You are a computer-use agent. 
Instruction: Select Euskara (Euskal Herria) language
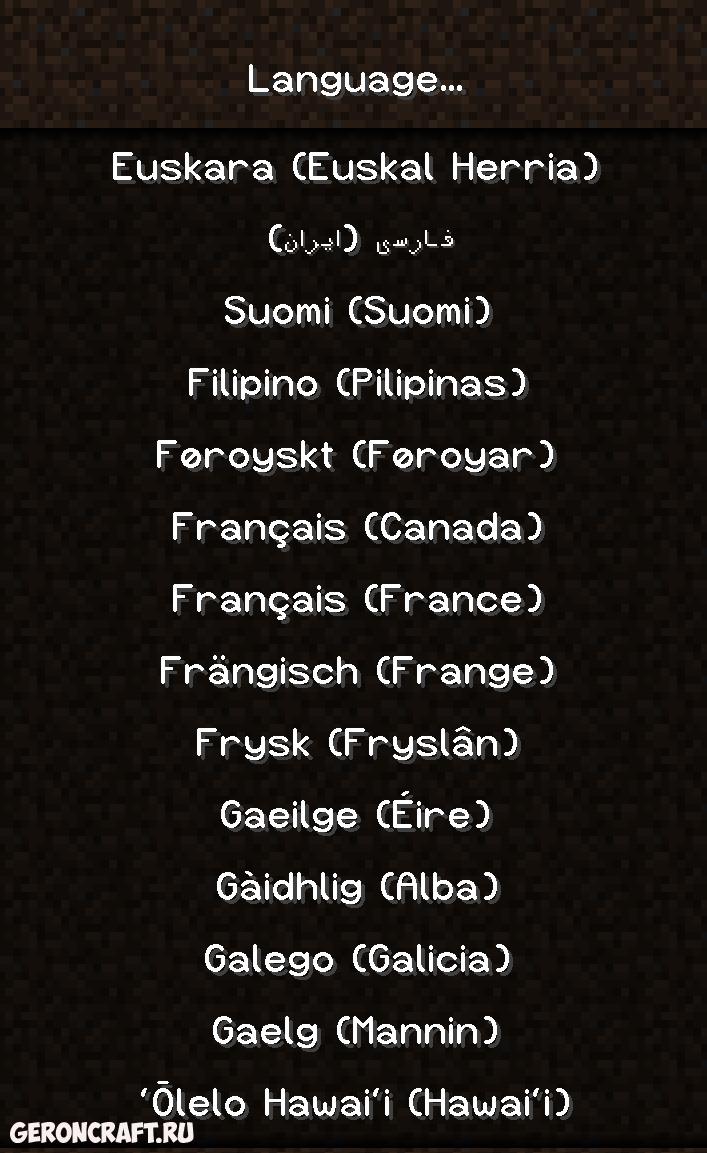coord(356,168)
